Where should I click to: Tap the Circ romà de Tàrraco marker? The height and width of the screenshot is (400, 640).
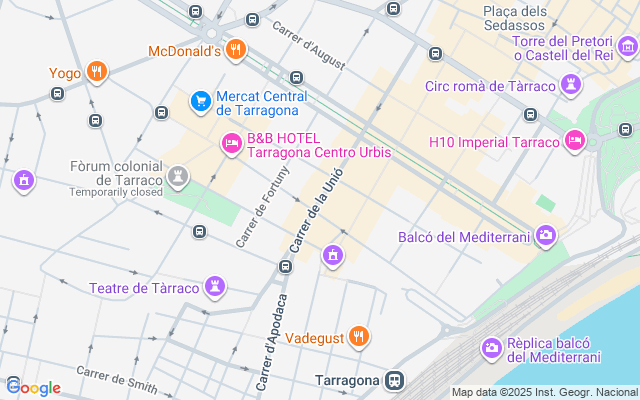(571, 85)
